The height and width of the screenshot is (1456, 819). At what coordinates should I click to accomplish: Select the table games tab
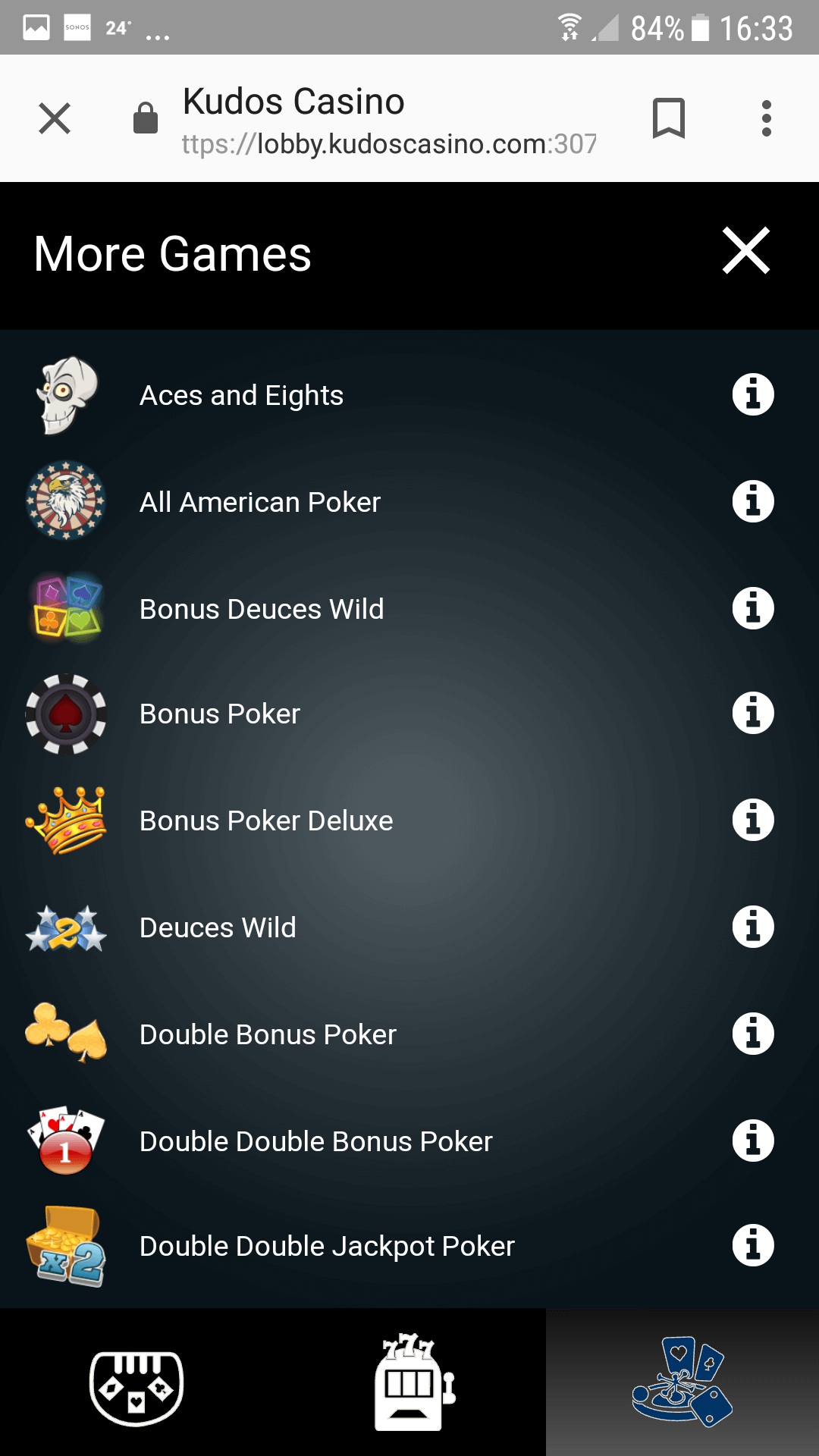(x=136, y=1388)
